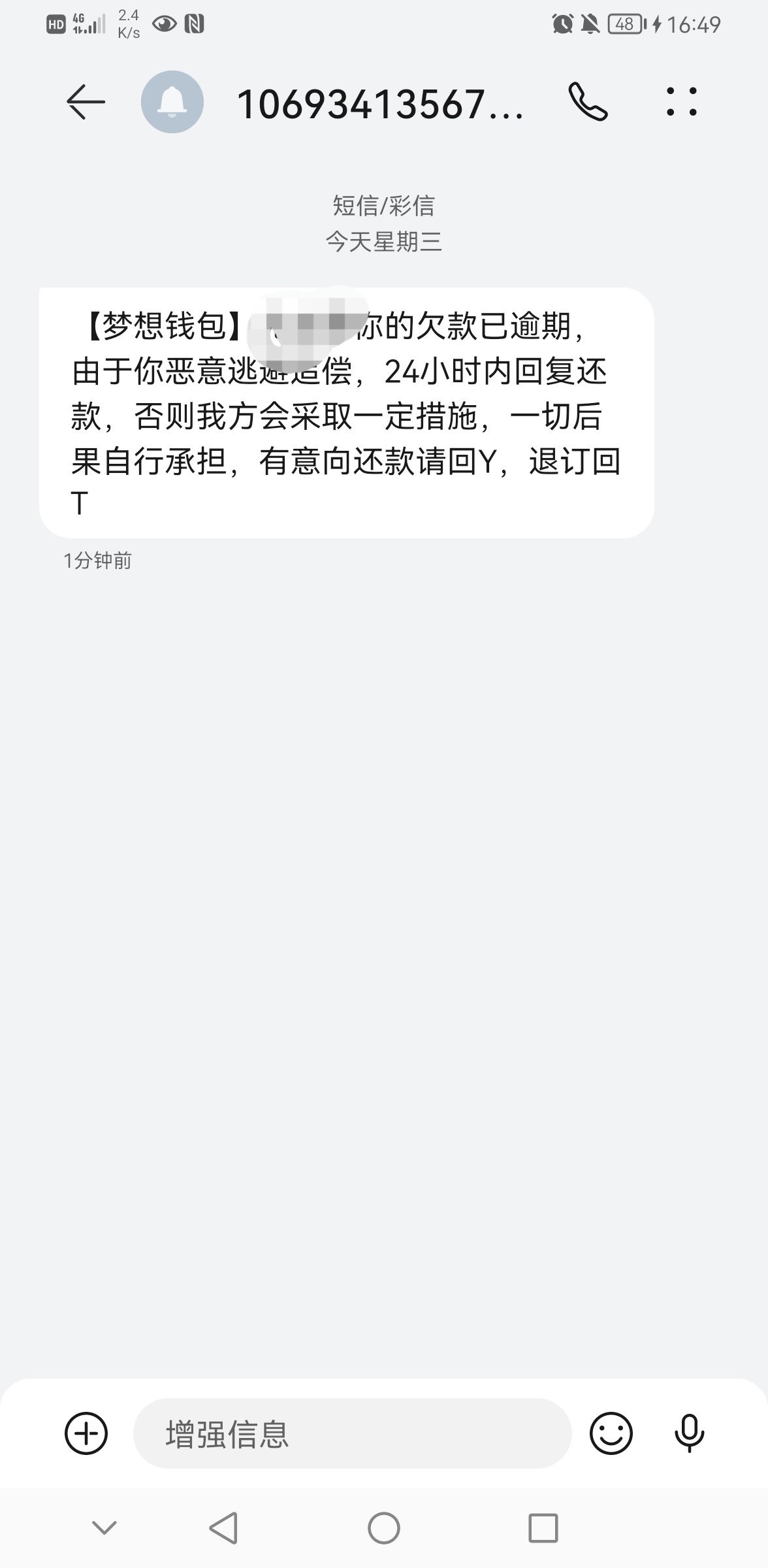768x1568 pixels.
Task: Tap the system home button
Action: pos(384,1528)
